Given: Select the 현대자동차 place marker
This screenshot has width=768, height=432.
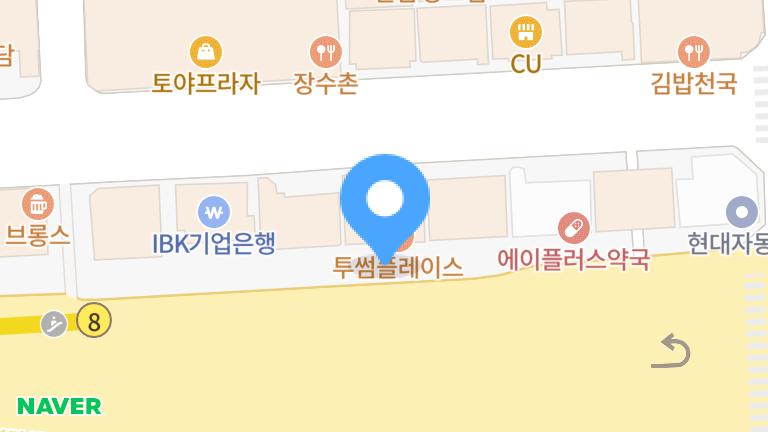Looking at the screenshot, I should tap(742, 211).
